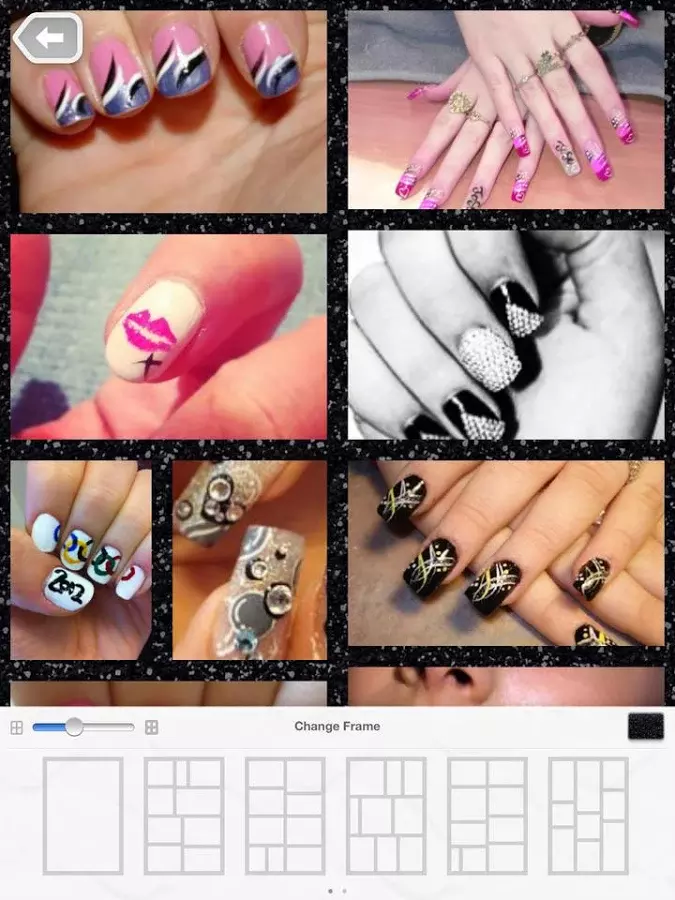Select the sixth frame layout option

pos(588,816)
